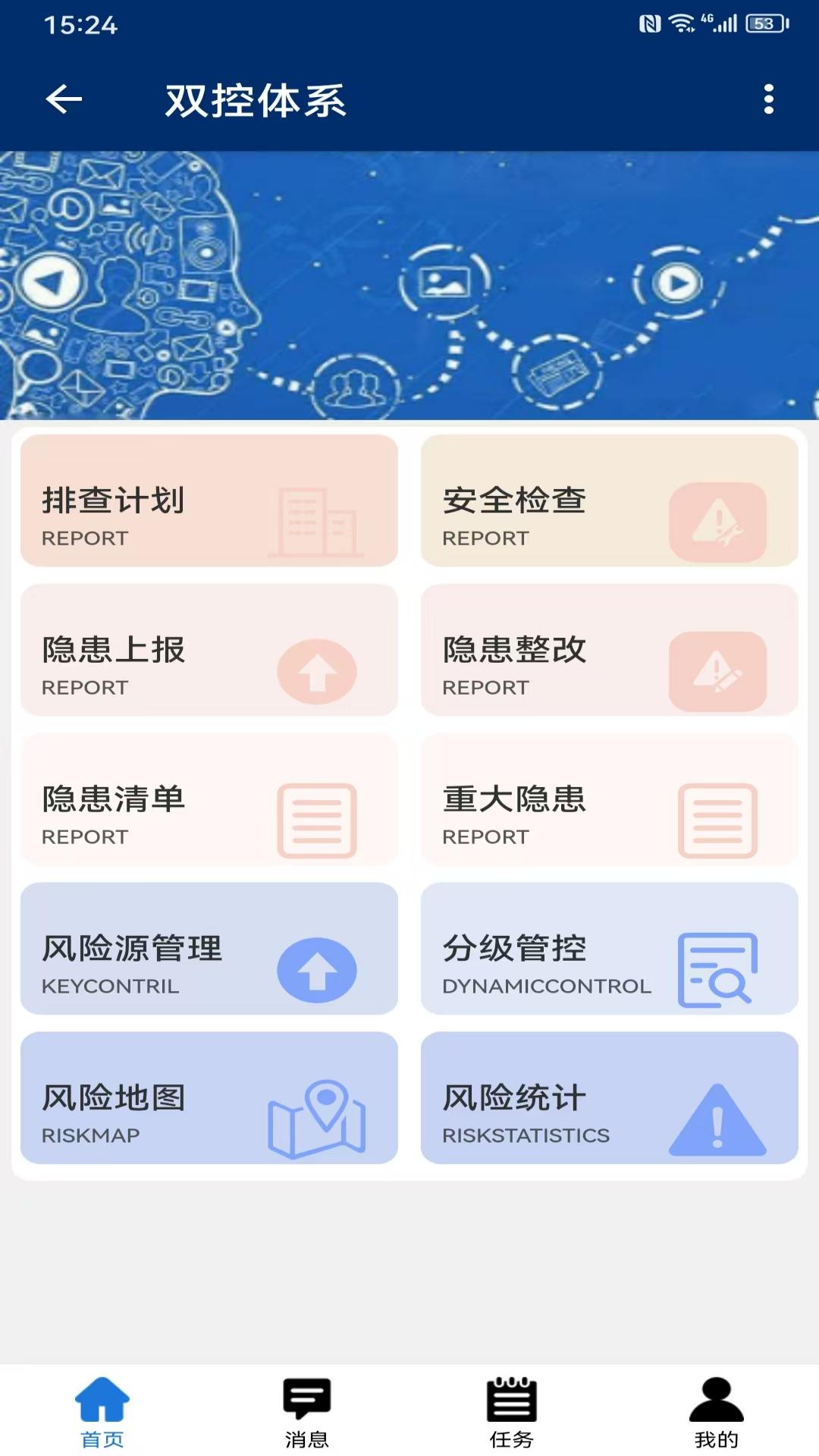Open the 风险源管理 card
The height and width of the screenshot is (1456, 819).
click(209, 949)
